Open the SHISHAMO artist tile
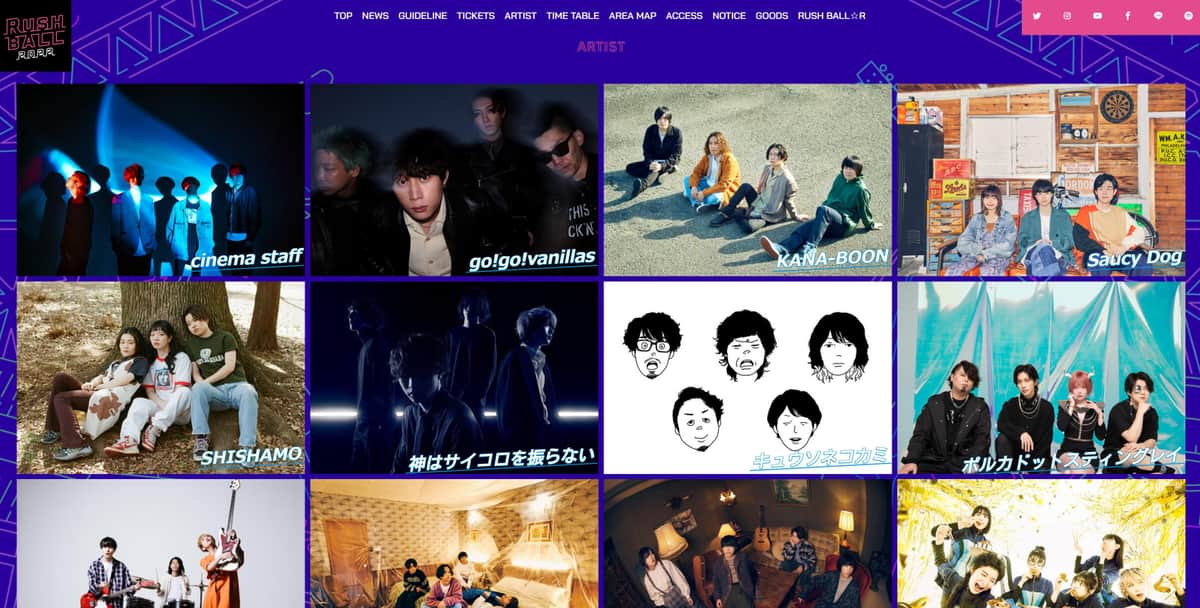 click(x=161, y=377)
